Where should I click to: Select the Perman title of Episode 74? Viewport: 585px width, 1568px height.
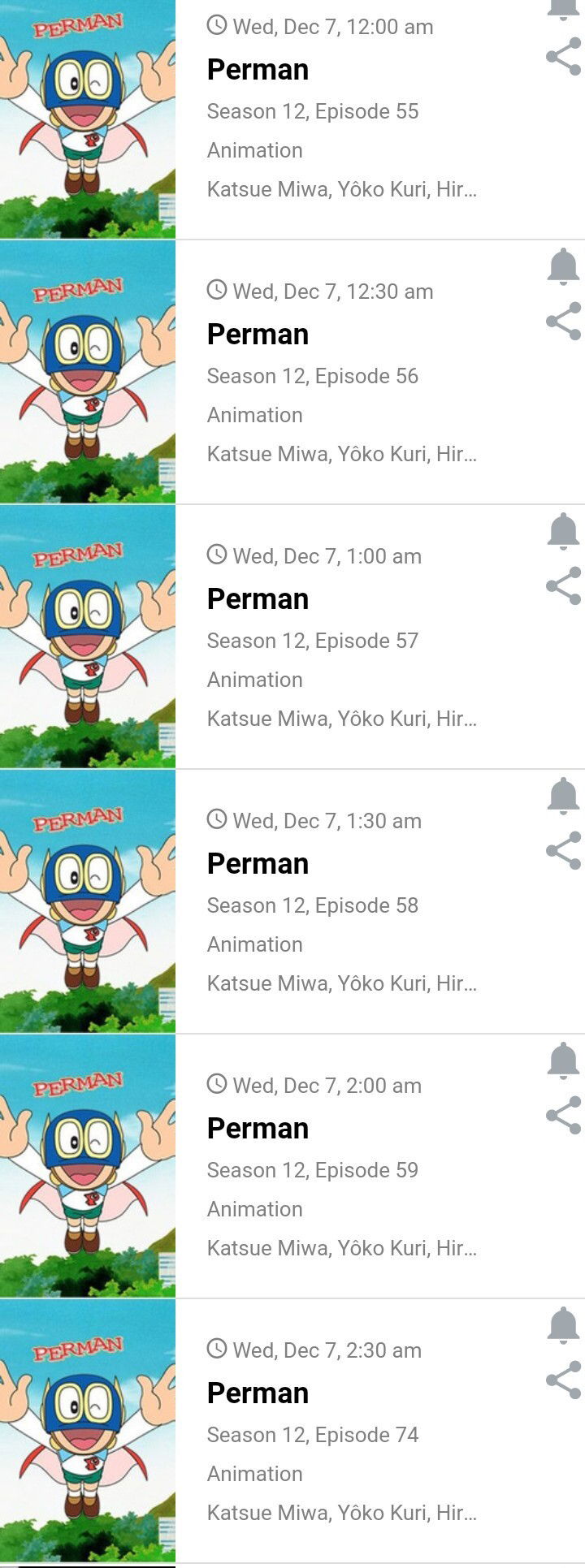click(258, 1392)
